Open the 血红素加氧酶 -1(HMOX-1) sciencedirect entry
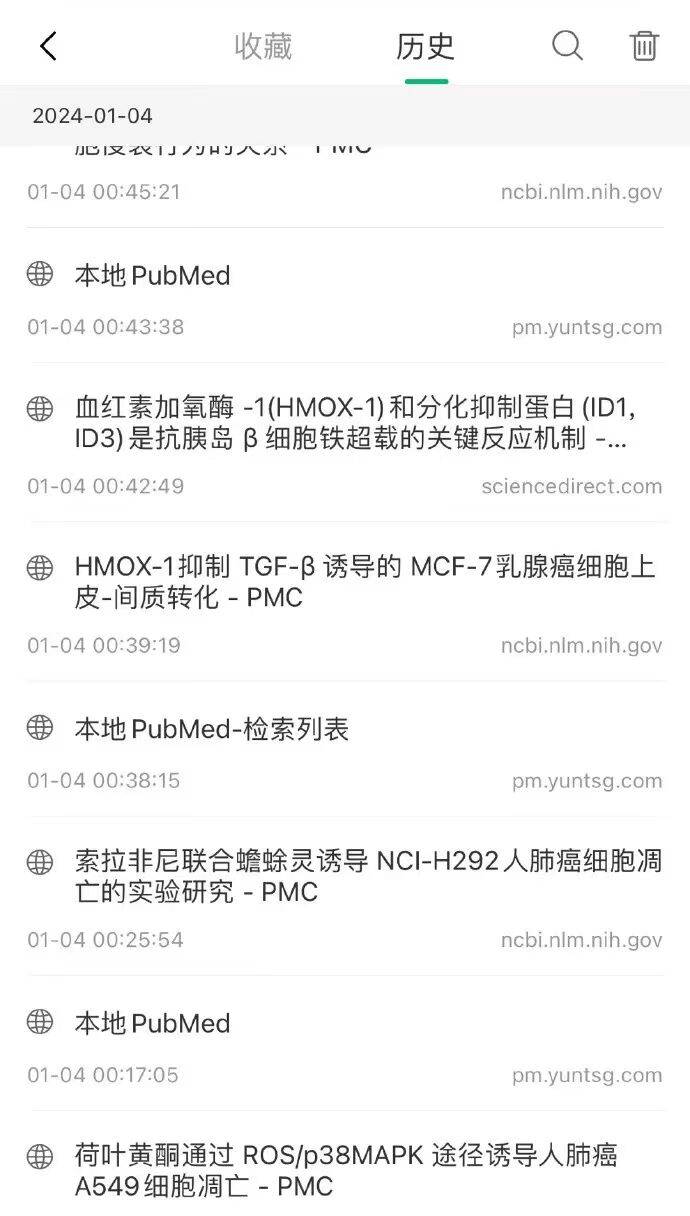This screenshot has height=1216, width=690. click(345, 442)
